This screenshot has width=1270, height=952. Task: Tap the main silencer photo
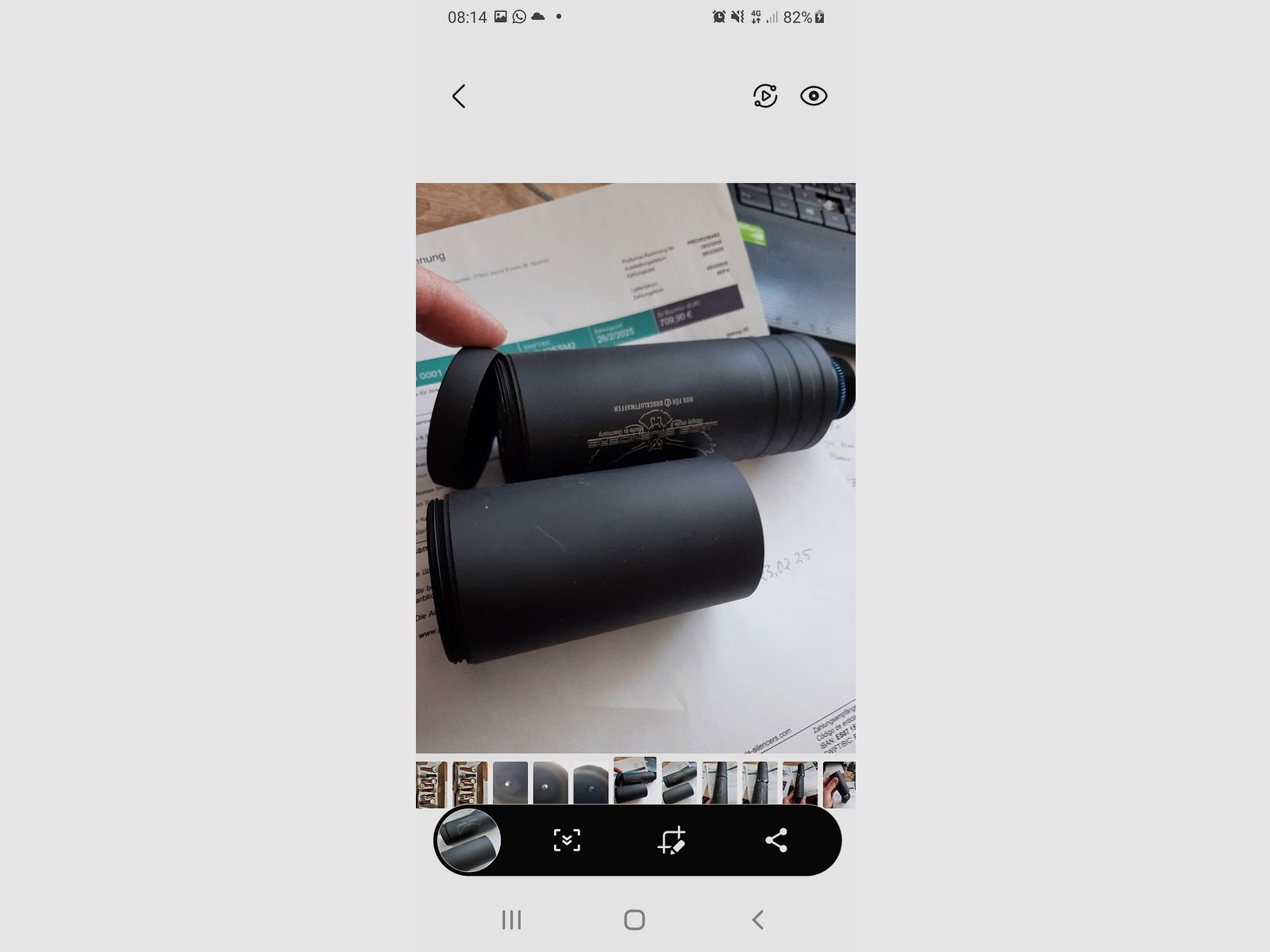(635, 468)
